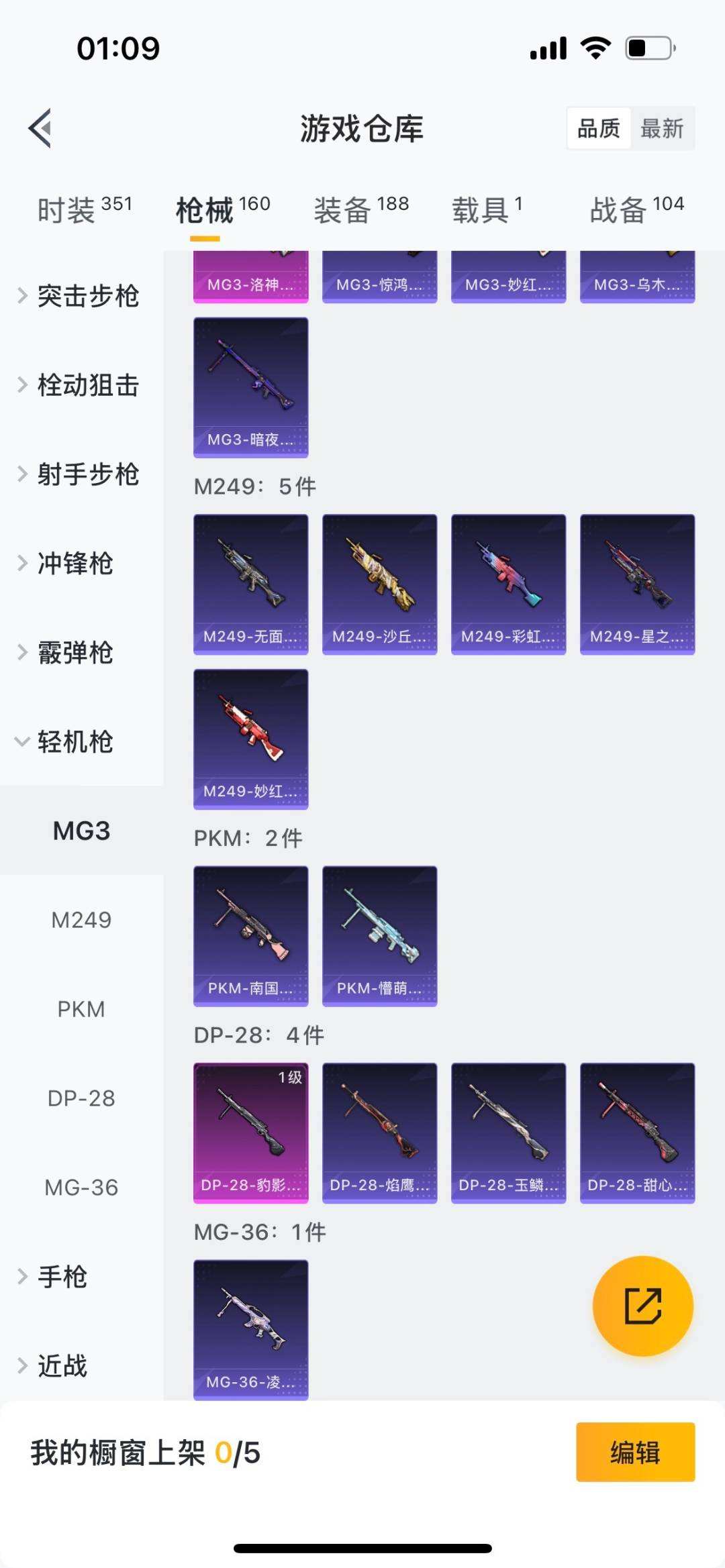
Task: View the PKM-南国 skin
Action: click(251, 935)
